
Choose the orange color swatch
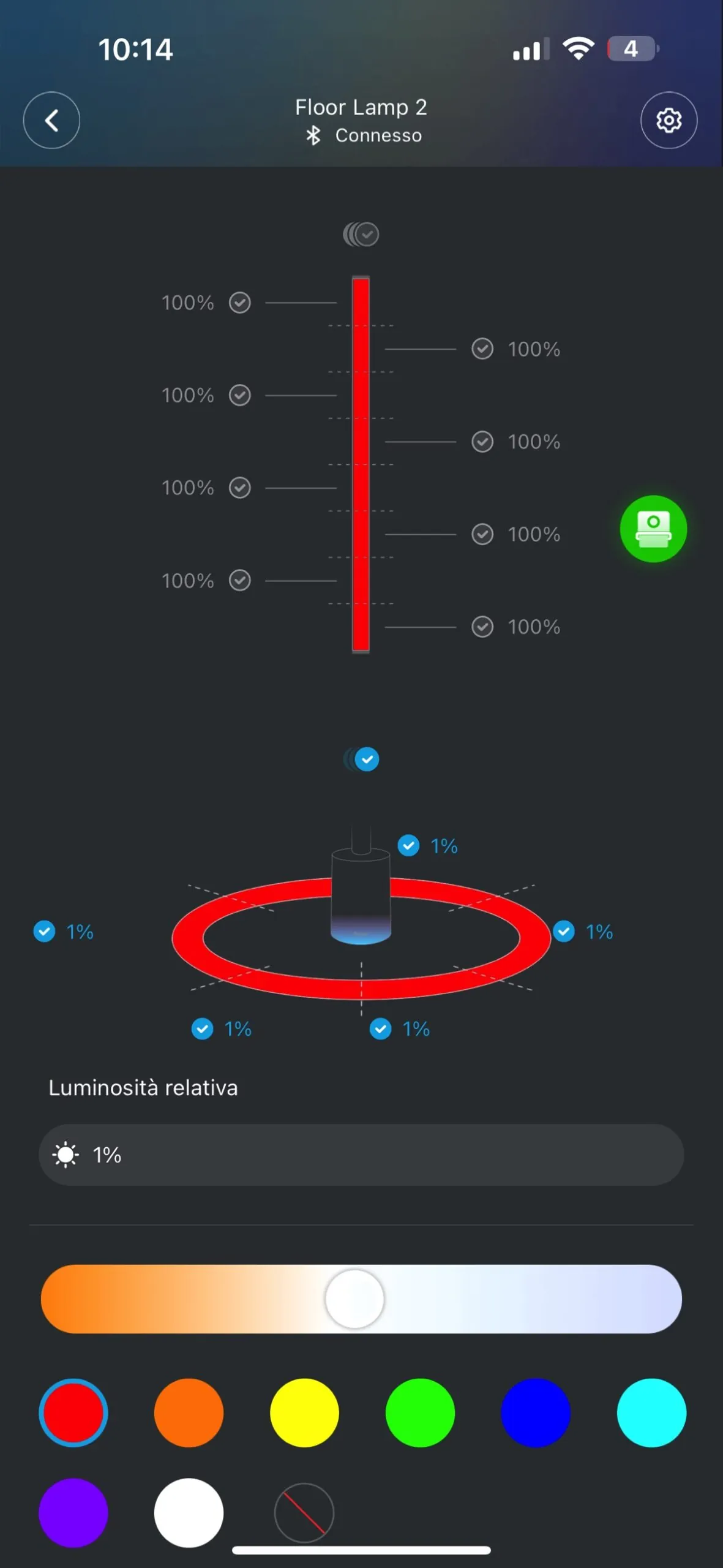189,1412
